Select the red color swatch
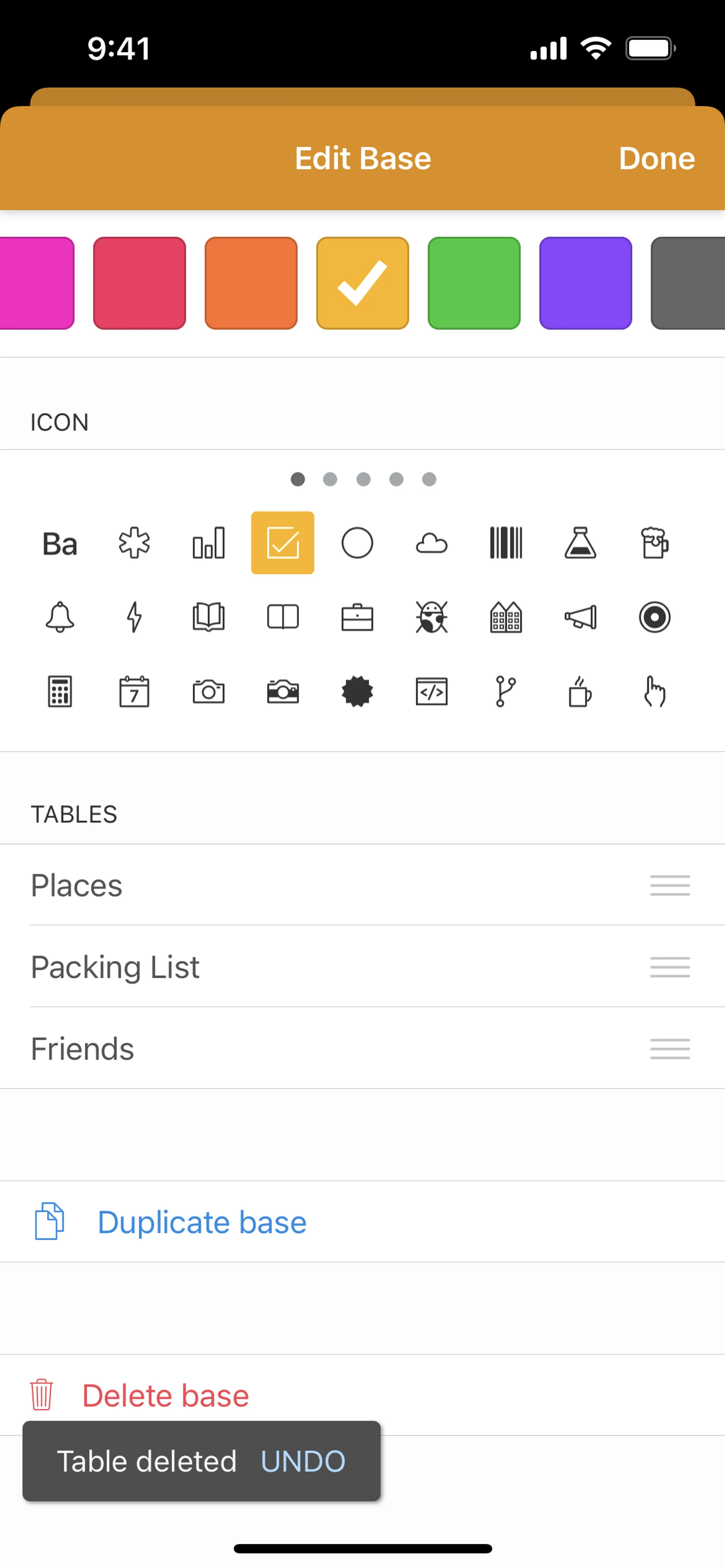This screenshot has width=725, height=1568. [x=139, y=283]
